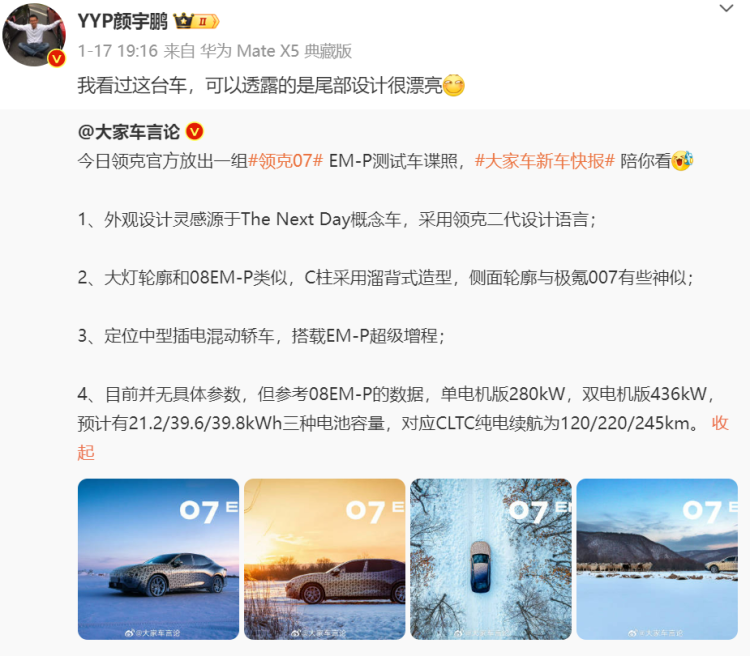The image size is (750, 656).
Task: View fourth snowy mountain landscape photo
Action: click(x=656, y=558)
